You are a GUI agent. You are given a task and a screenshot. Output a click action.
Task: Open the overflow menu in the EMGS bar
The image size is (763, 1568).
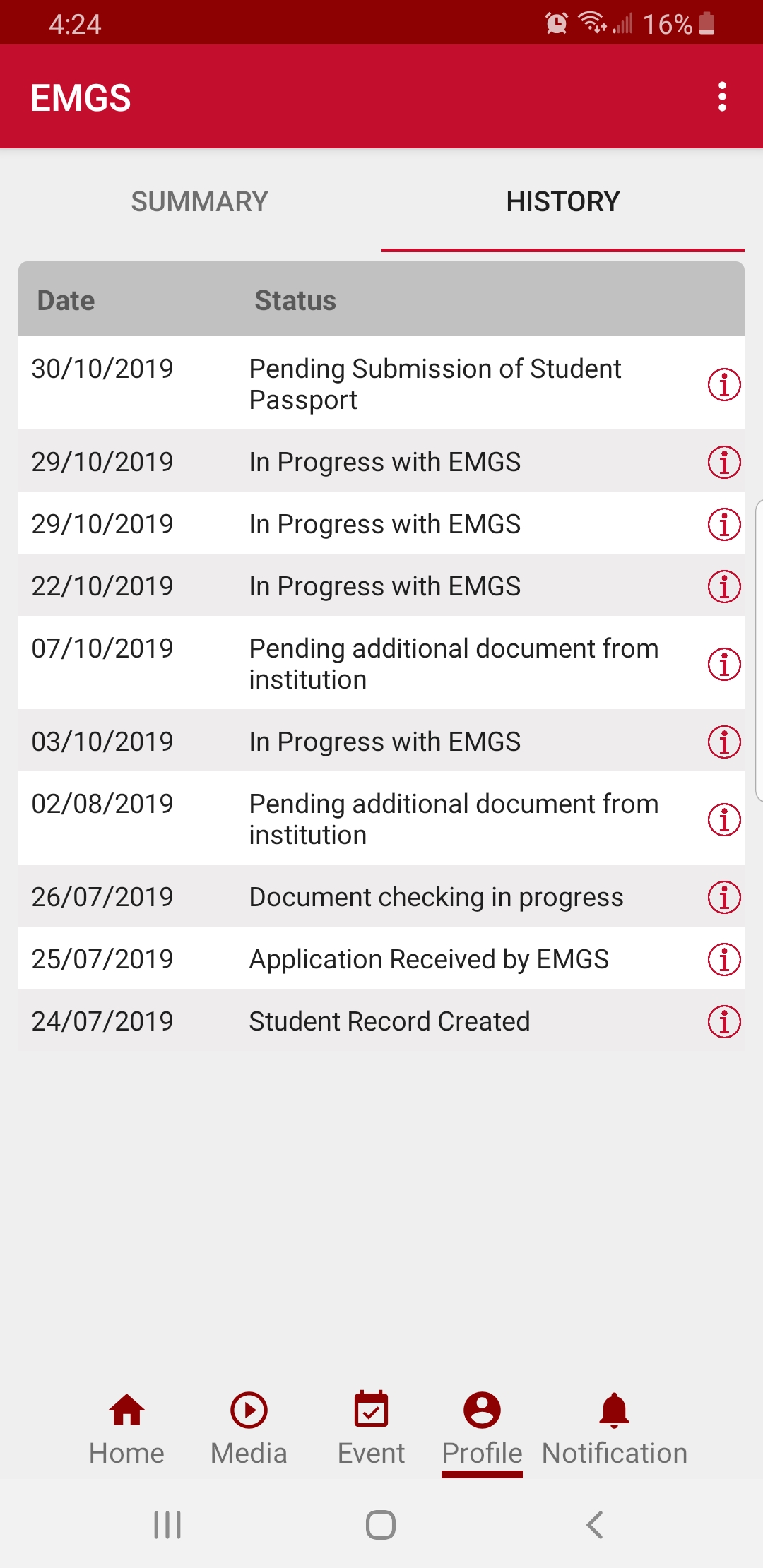[x=722, y=97]
